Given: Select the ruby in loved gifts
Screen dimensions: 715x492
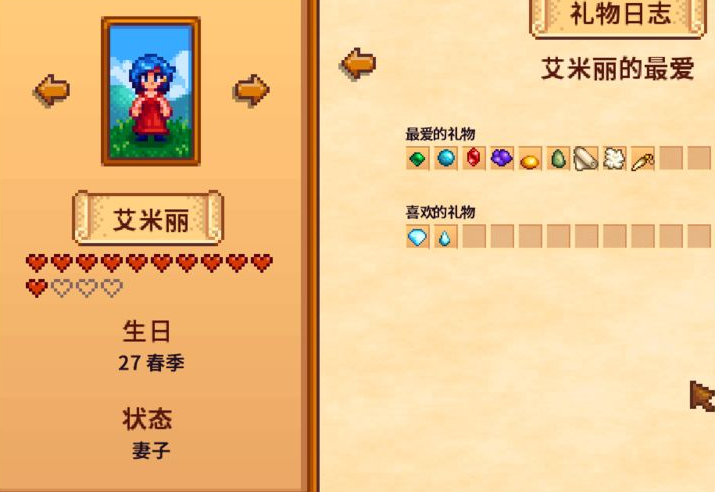Looking at the screenshot, I should 473,158.
